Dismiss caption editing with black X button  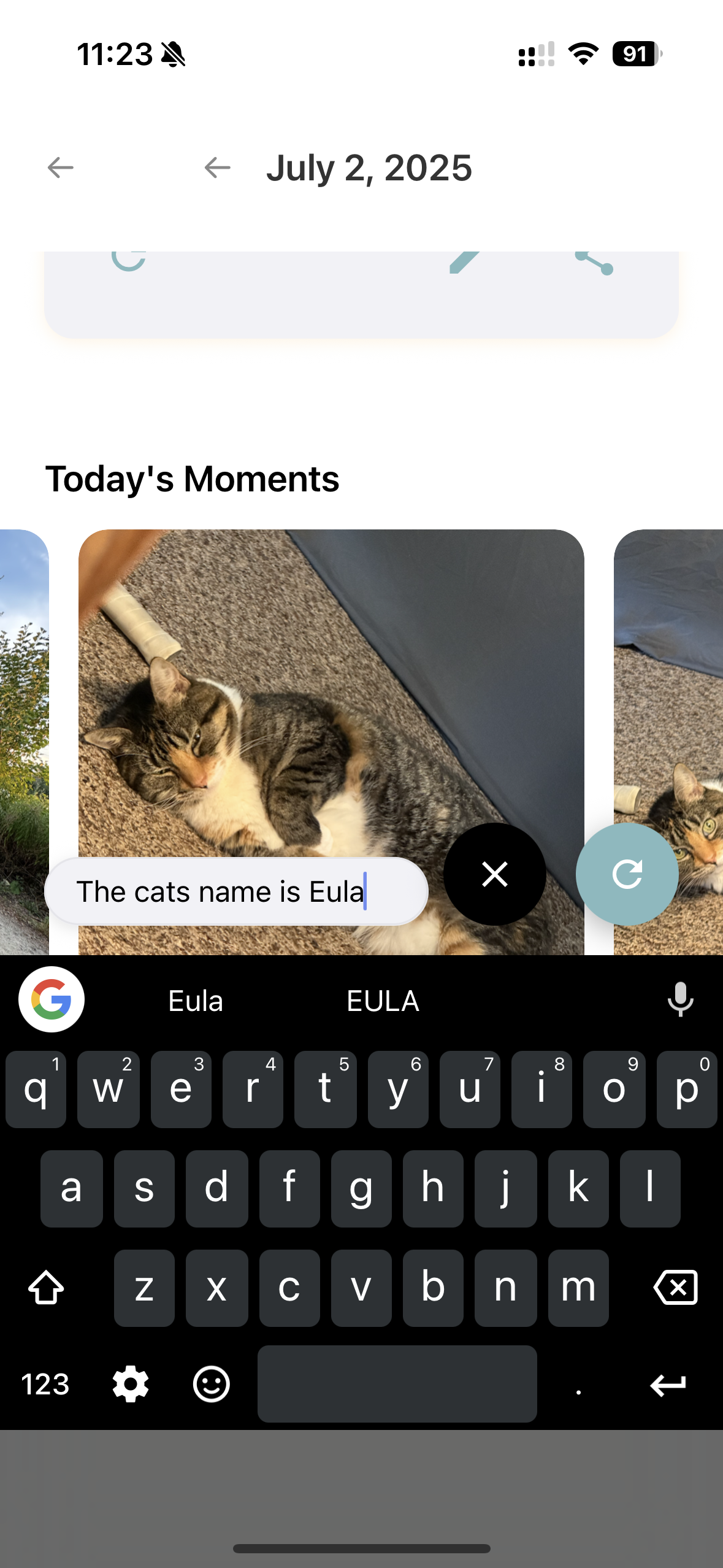pos(494,874)
